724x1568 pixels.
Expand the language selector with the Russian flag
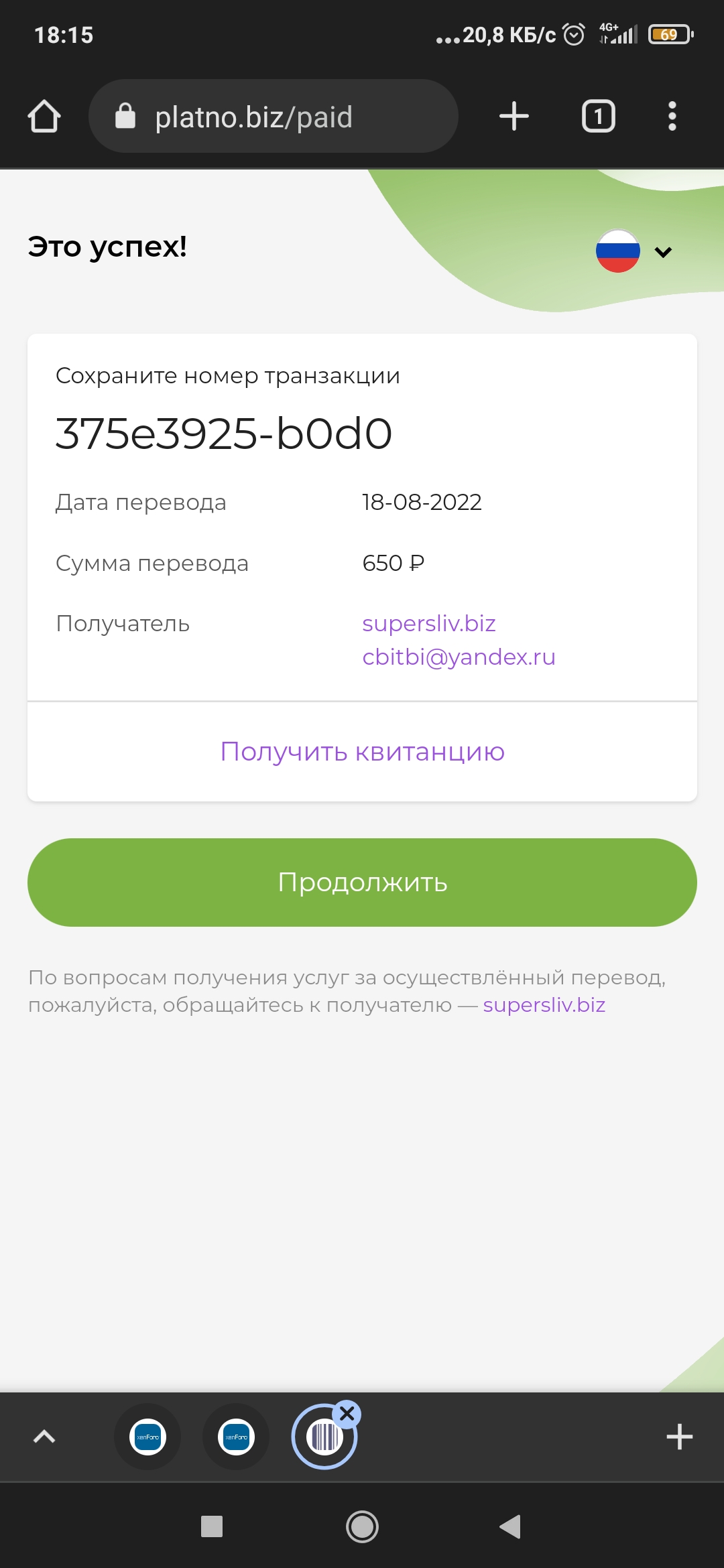coord(633,251)
